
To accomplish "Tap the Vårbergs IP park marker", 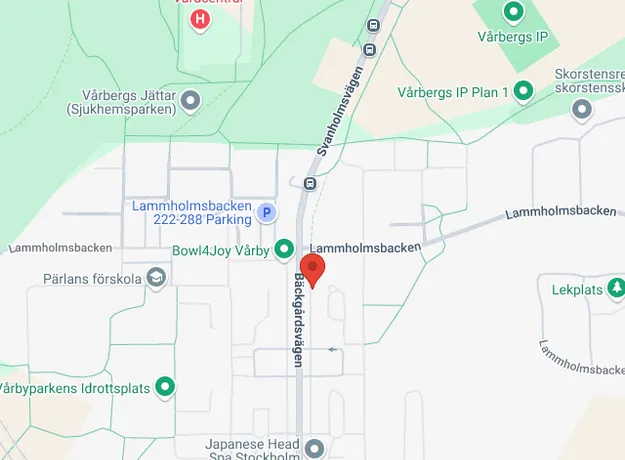I will click(514, 12).
